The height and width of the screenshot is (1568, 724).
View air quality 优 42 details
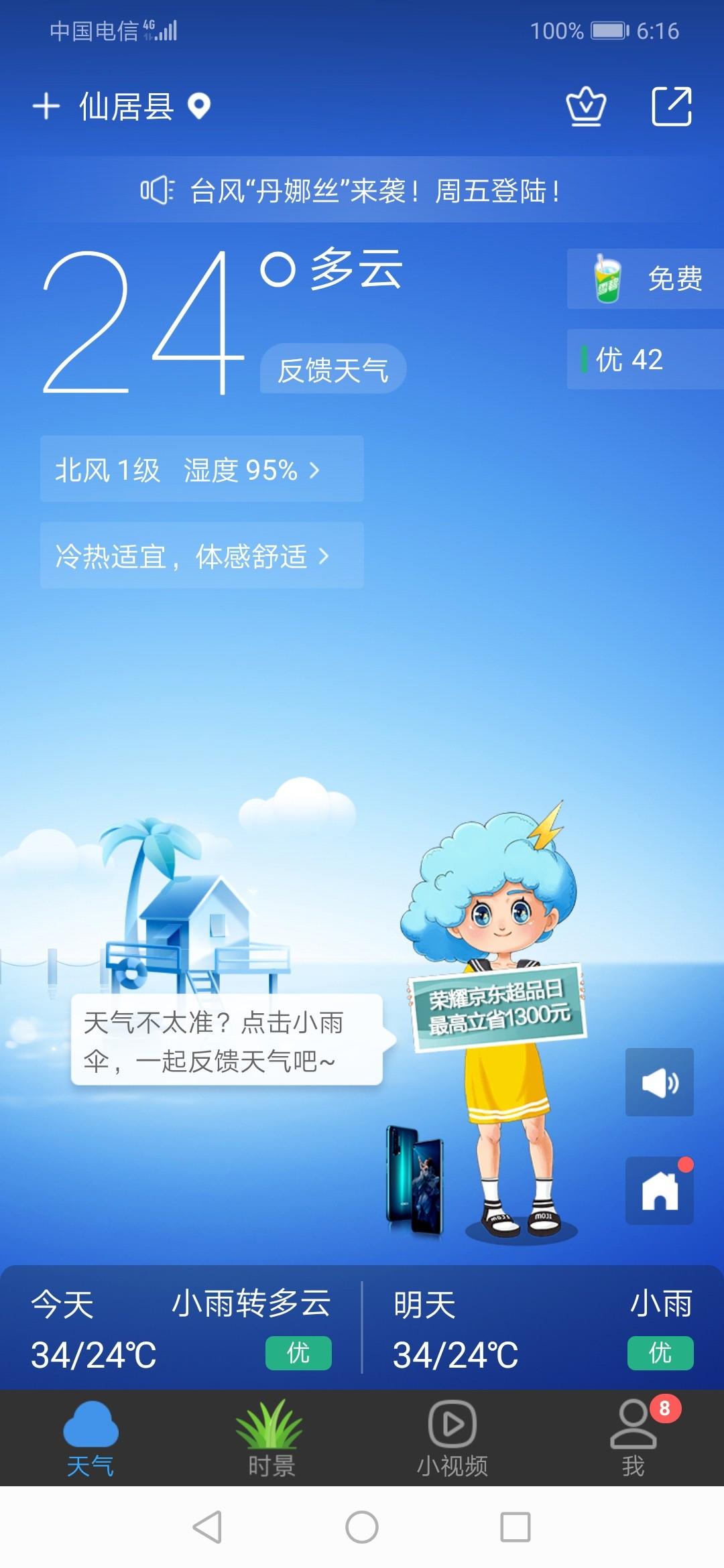(646, 359)
